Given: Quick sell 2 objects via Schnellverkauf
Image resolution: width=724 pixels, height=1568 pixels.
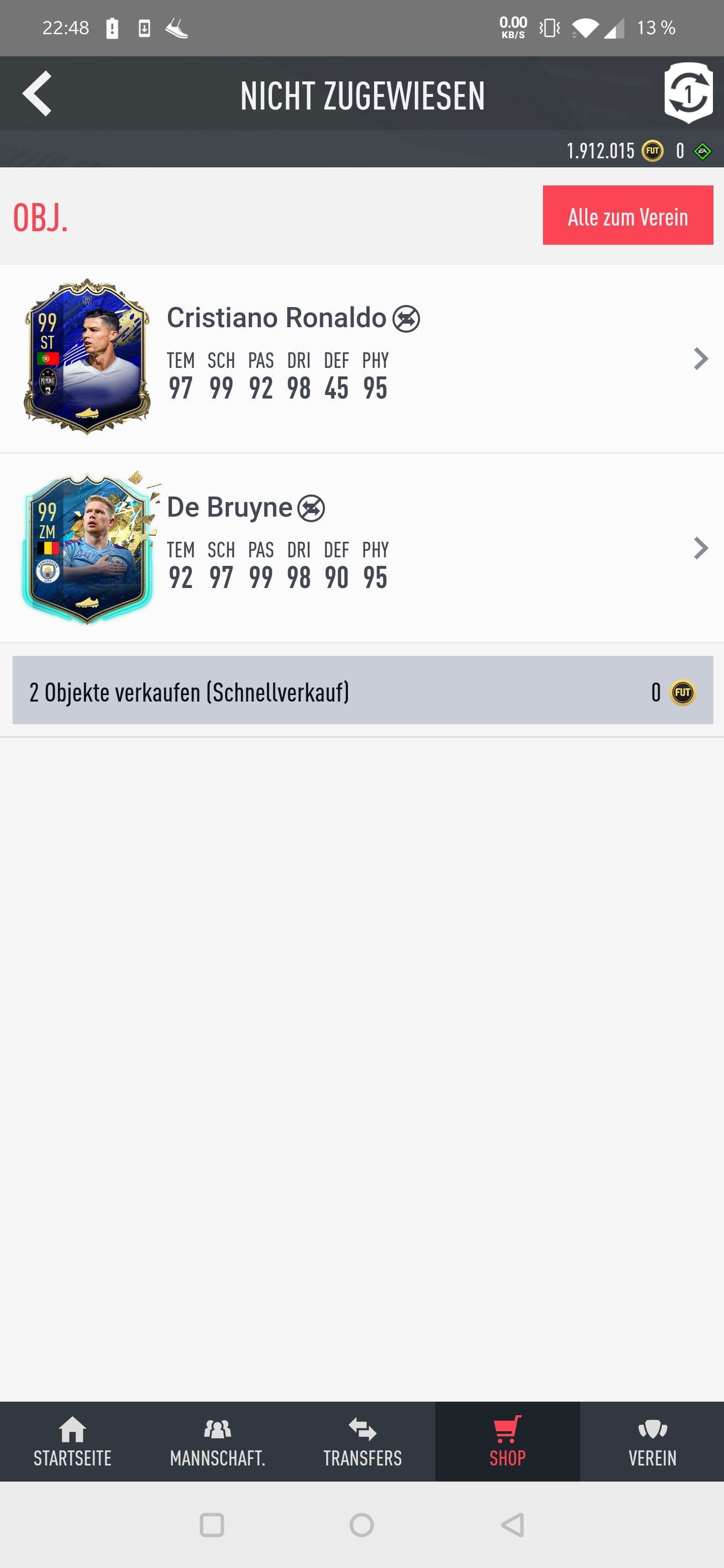Looking at the screenshot, I should (363, 690).
